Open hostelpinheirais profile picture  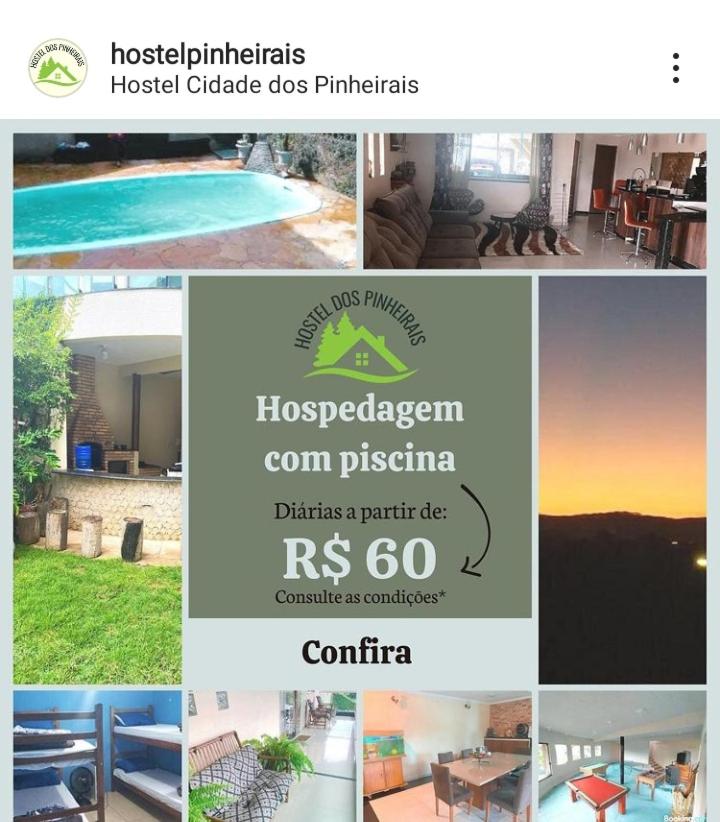click(x=58, y=68)
